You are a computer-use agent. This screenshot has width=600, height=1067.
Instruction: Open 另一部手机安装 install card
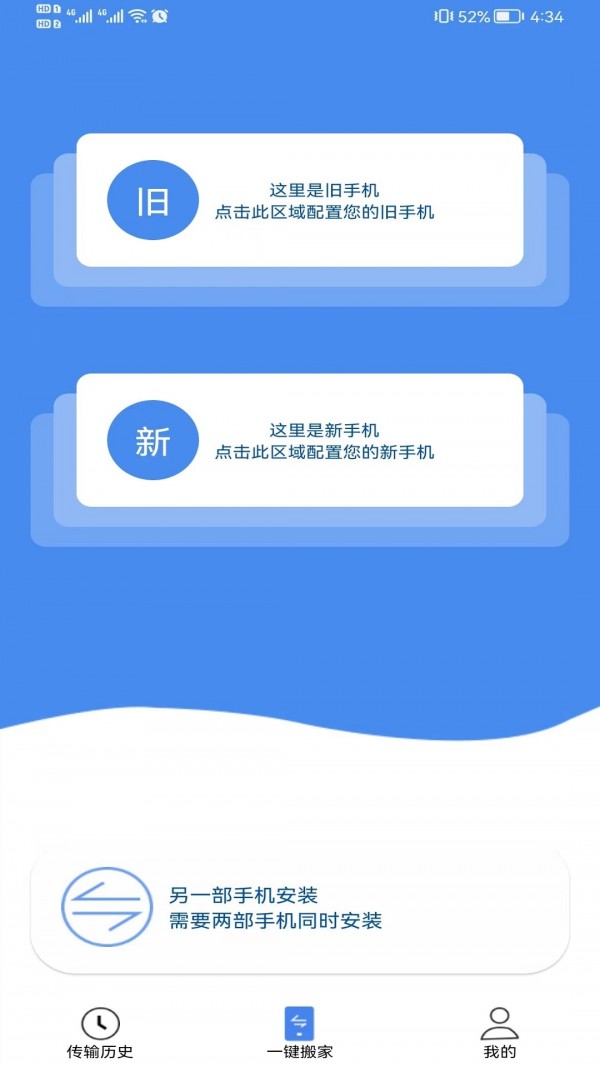299,910
